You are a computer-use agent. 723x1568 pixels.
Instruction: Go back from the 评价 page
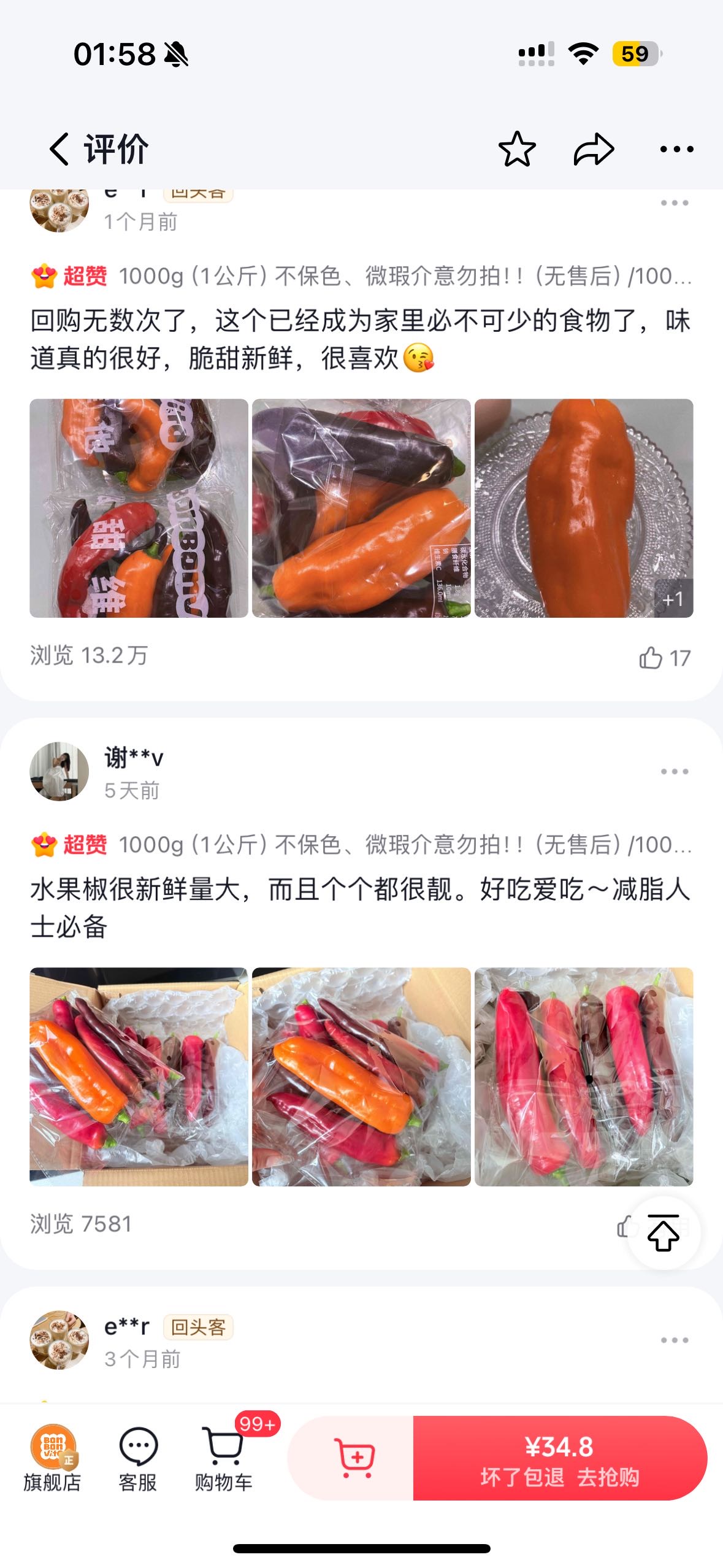pyautogui.click(x=59, y=149)
